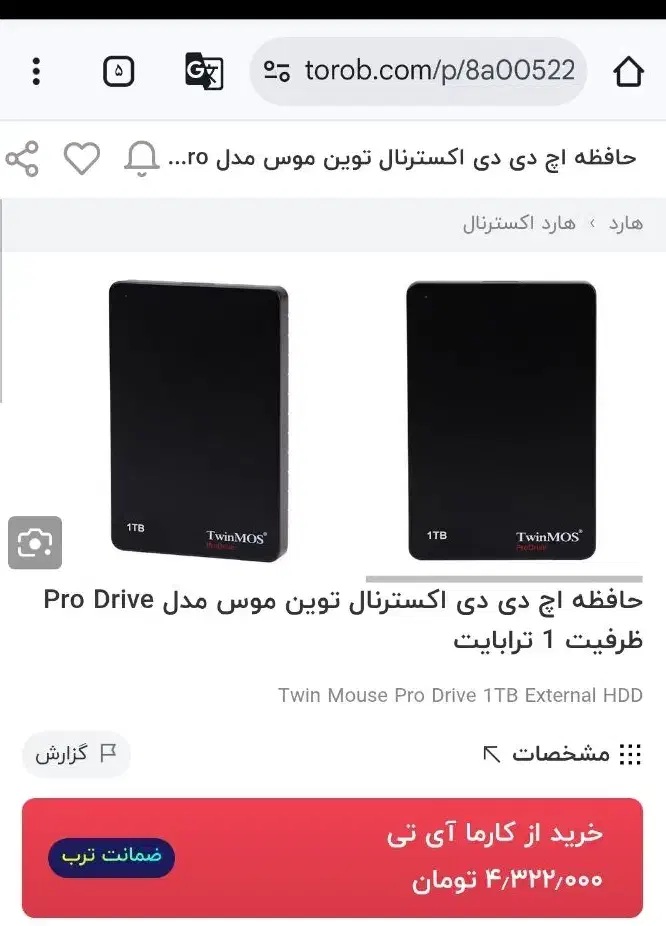Go to the browser home page
666x926 pixels.
tap(628, 72)
